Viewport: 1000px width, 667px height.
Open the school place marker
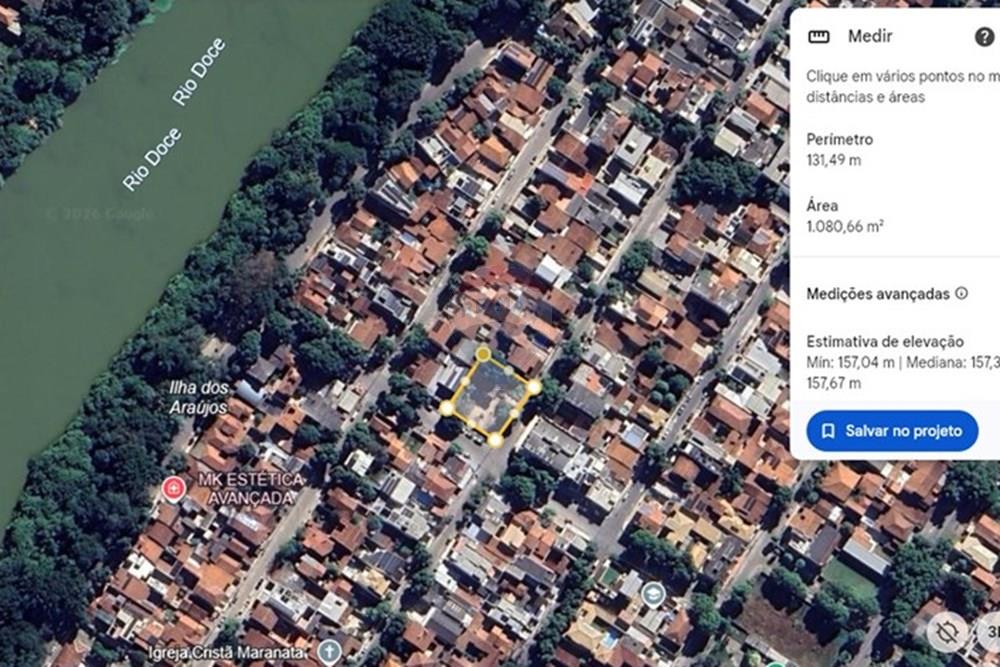(654, 593)
